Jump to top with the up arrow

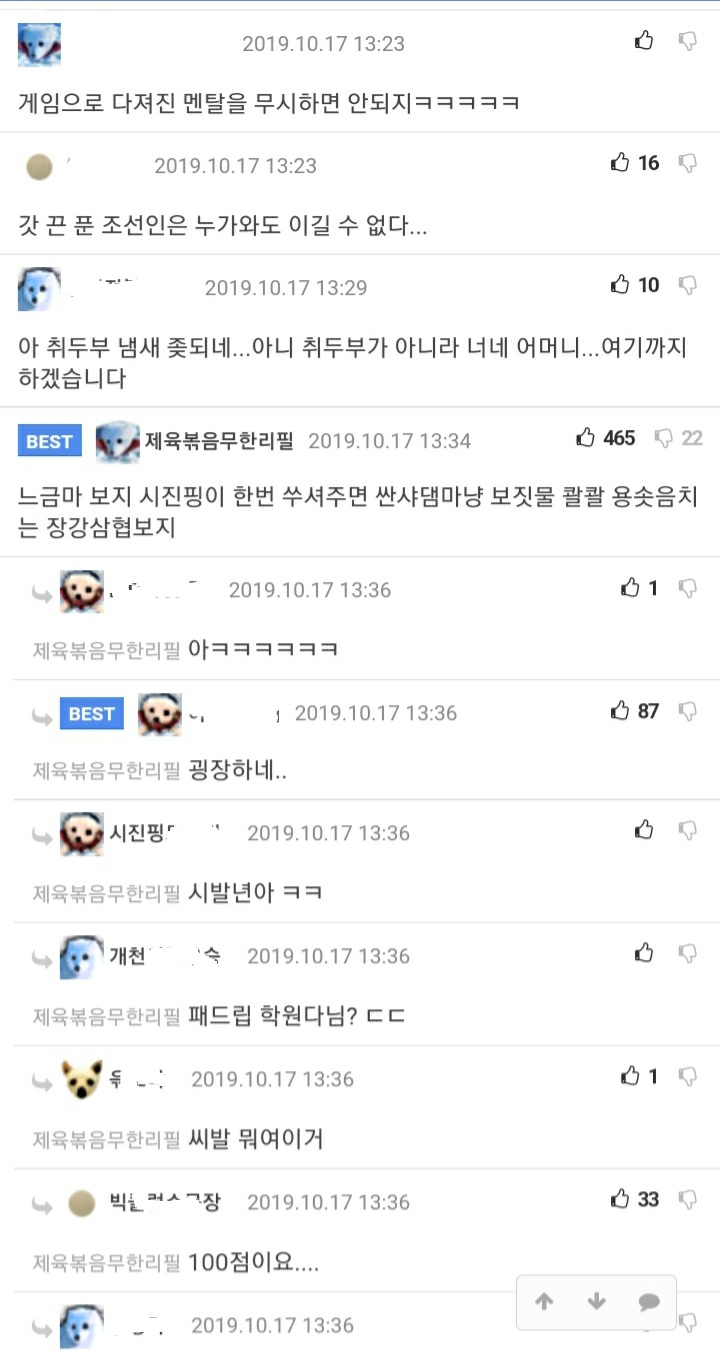tap(544, 1301)
